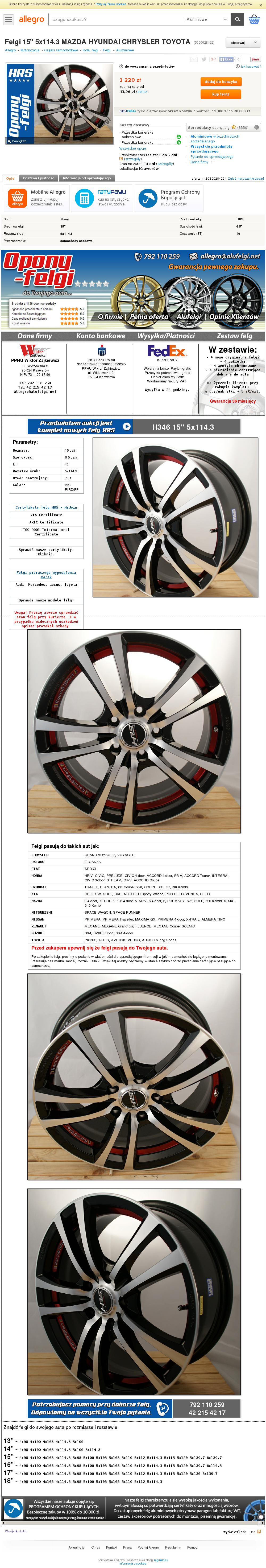Tap the magnifier search button
Screen dimensions: 266x1568
(x=237, y=19)
